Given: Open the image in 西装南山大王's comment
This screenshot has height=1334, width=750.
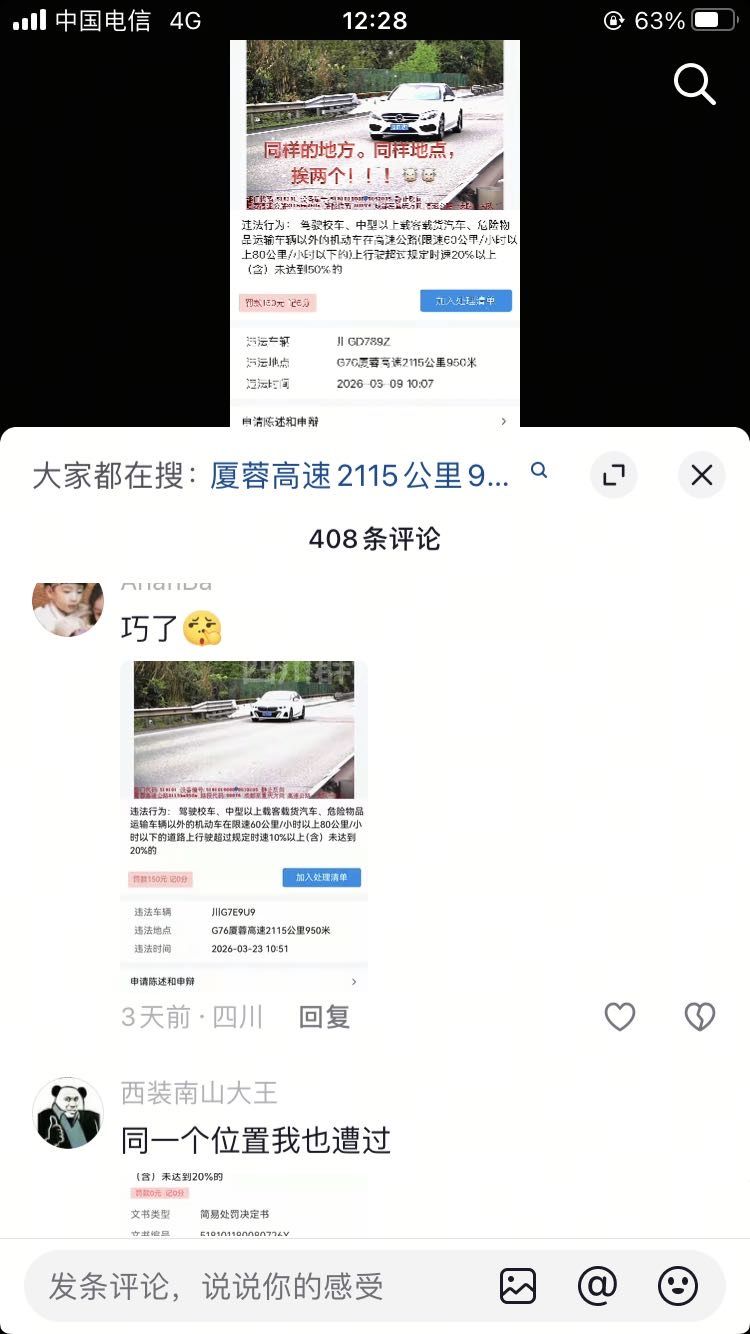Looking at the screenshot, I should (244, 1205).
